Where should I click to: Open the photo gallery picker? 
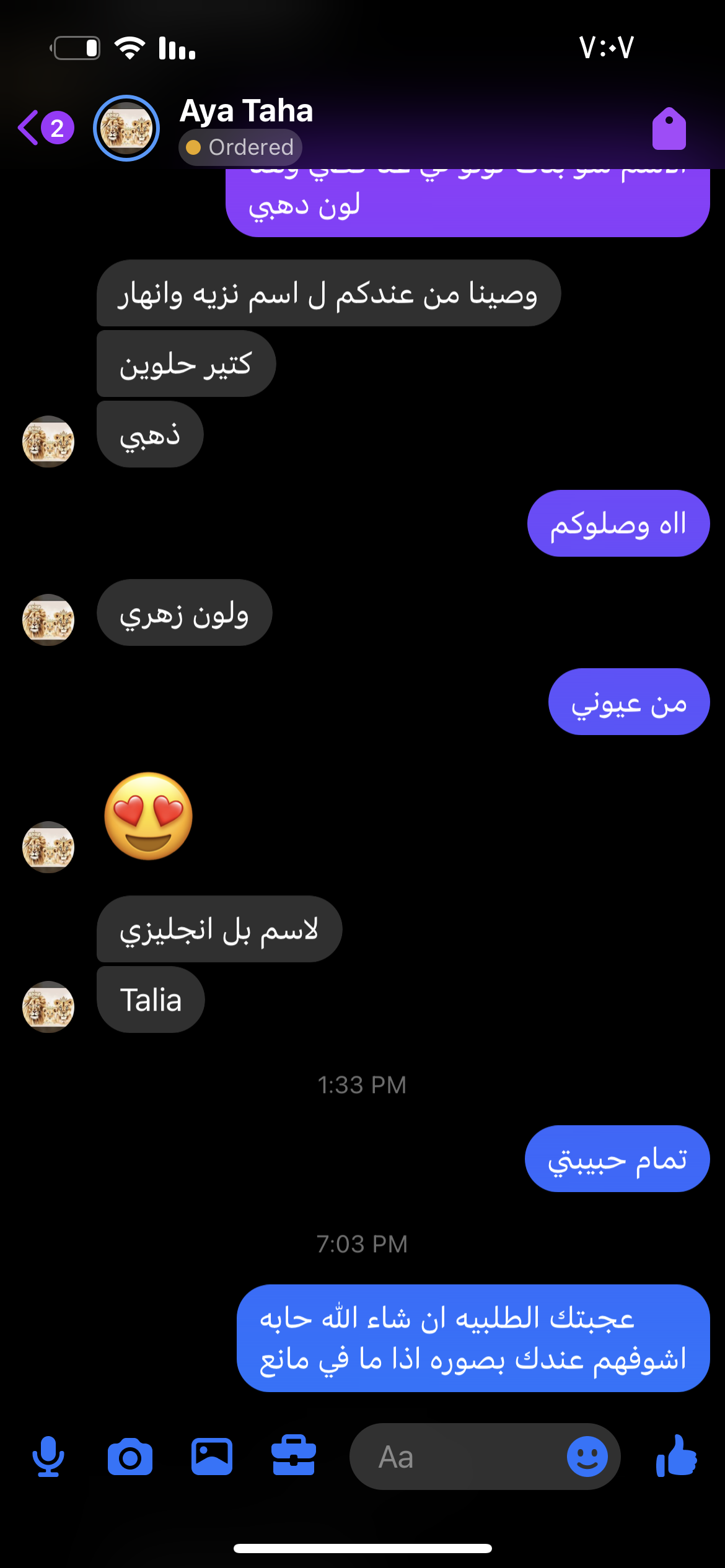coord(212,1457)
